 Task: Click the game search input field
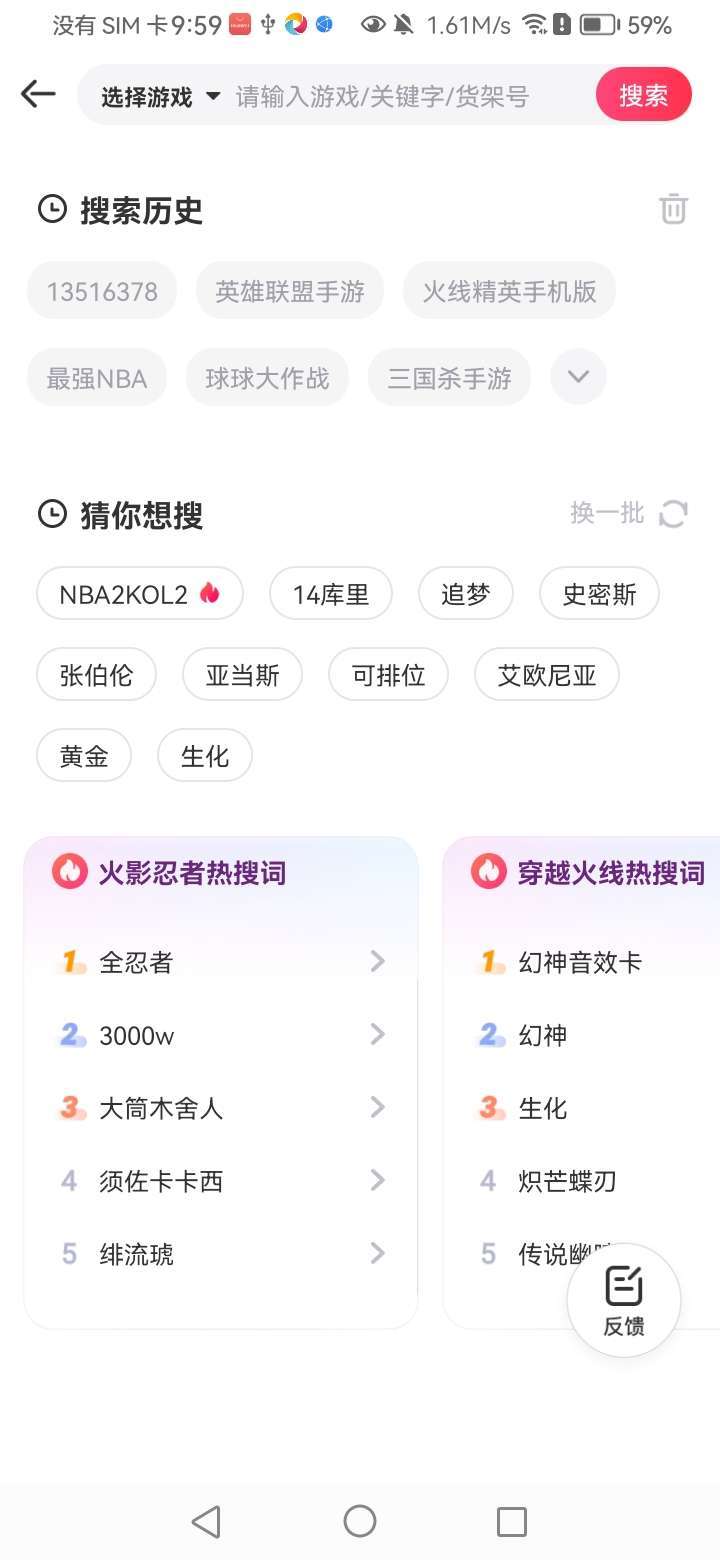pos(380,95)
